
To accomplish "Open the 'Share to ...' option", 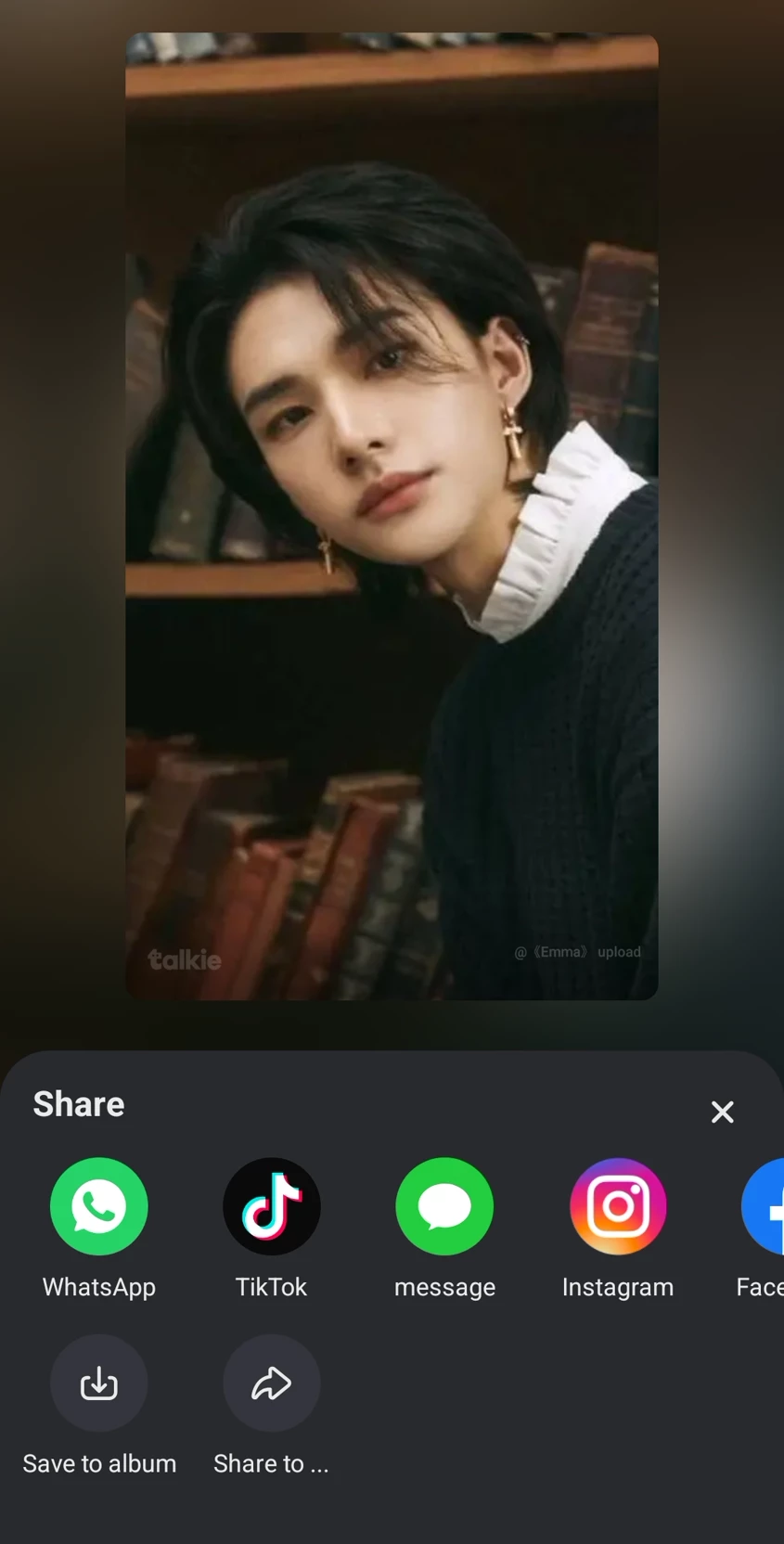I will [x=272, y=1383].
